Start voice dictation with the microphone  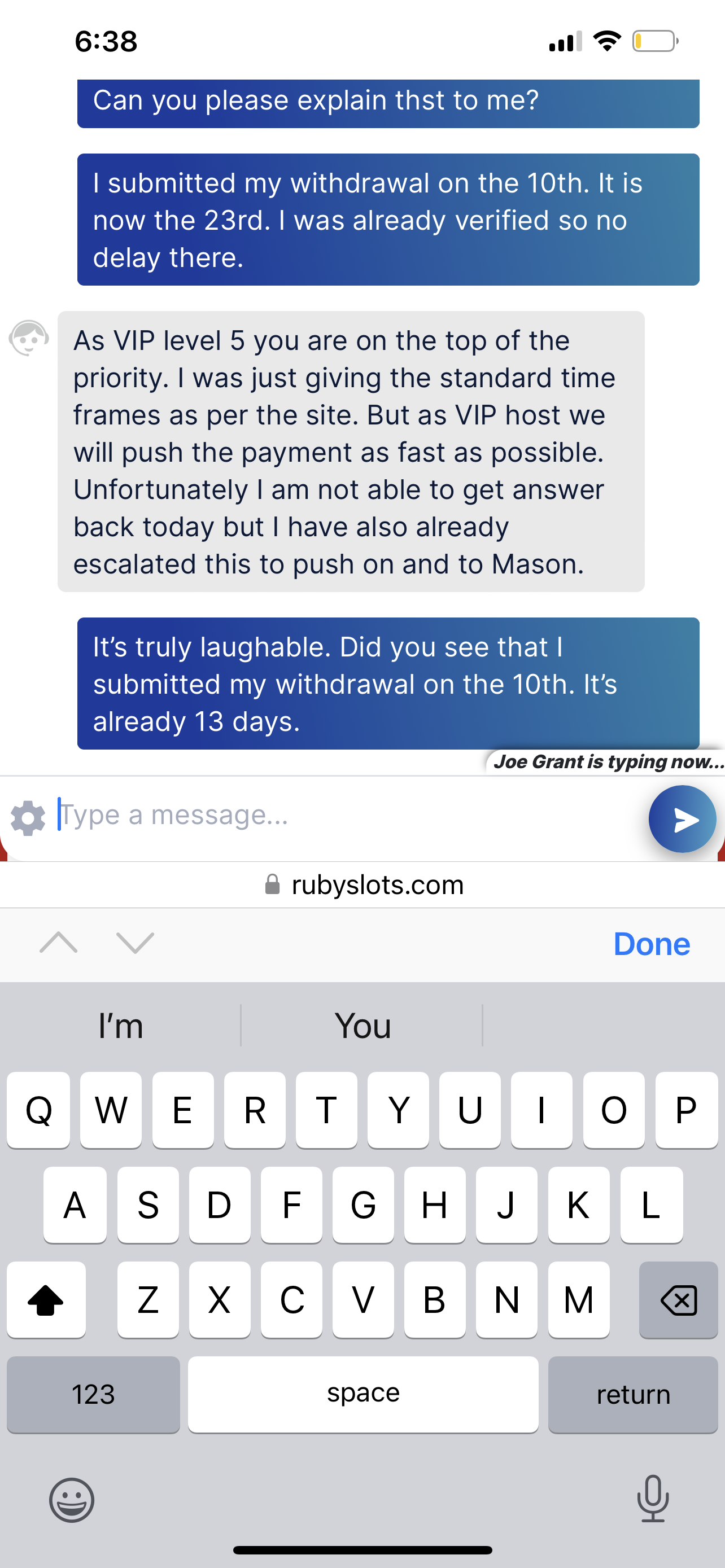click(x=653, y=1499)
